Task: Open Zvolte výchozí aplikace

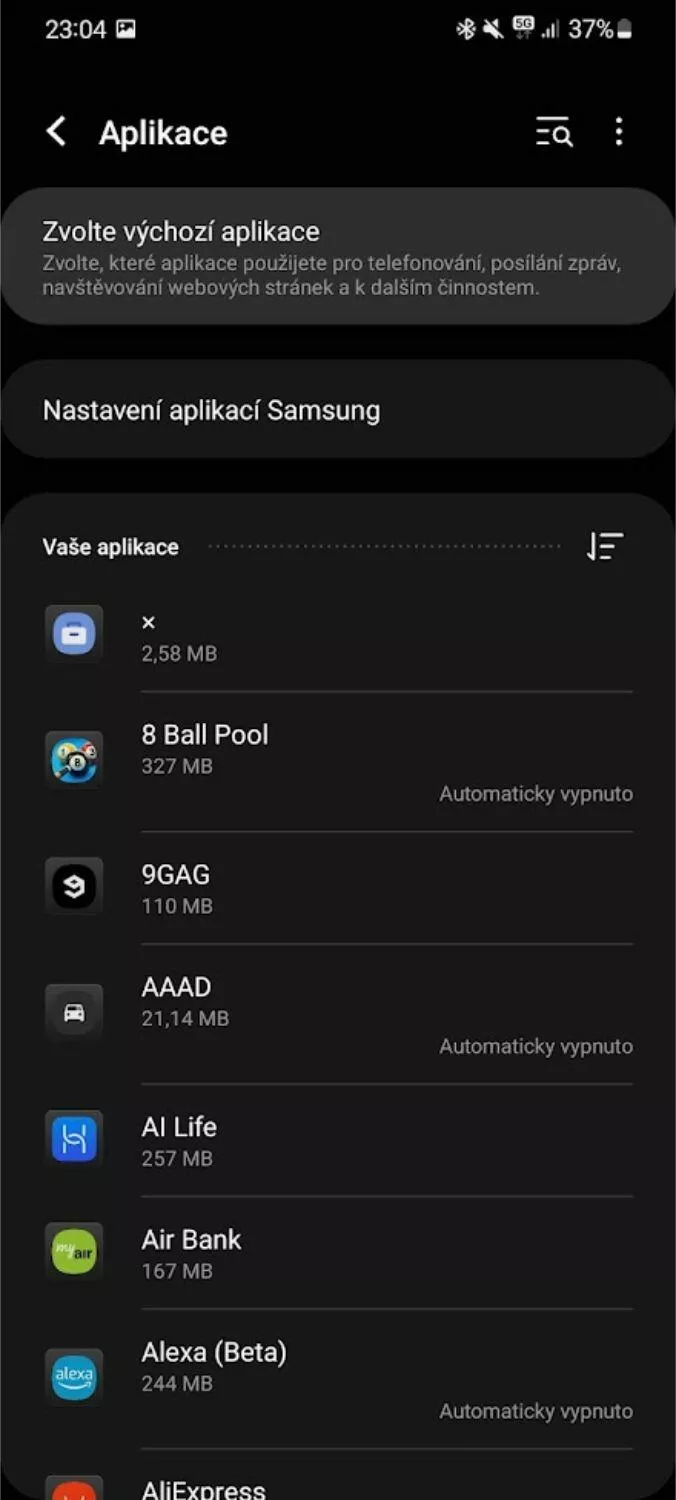Action: 338,257
